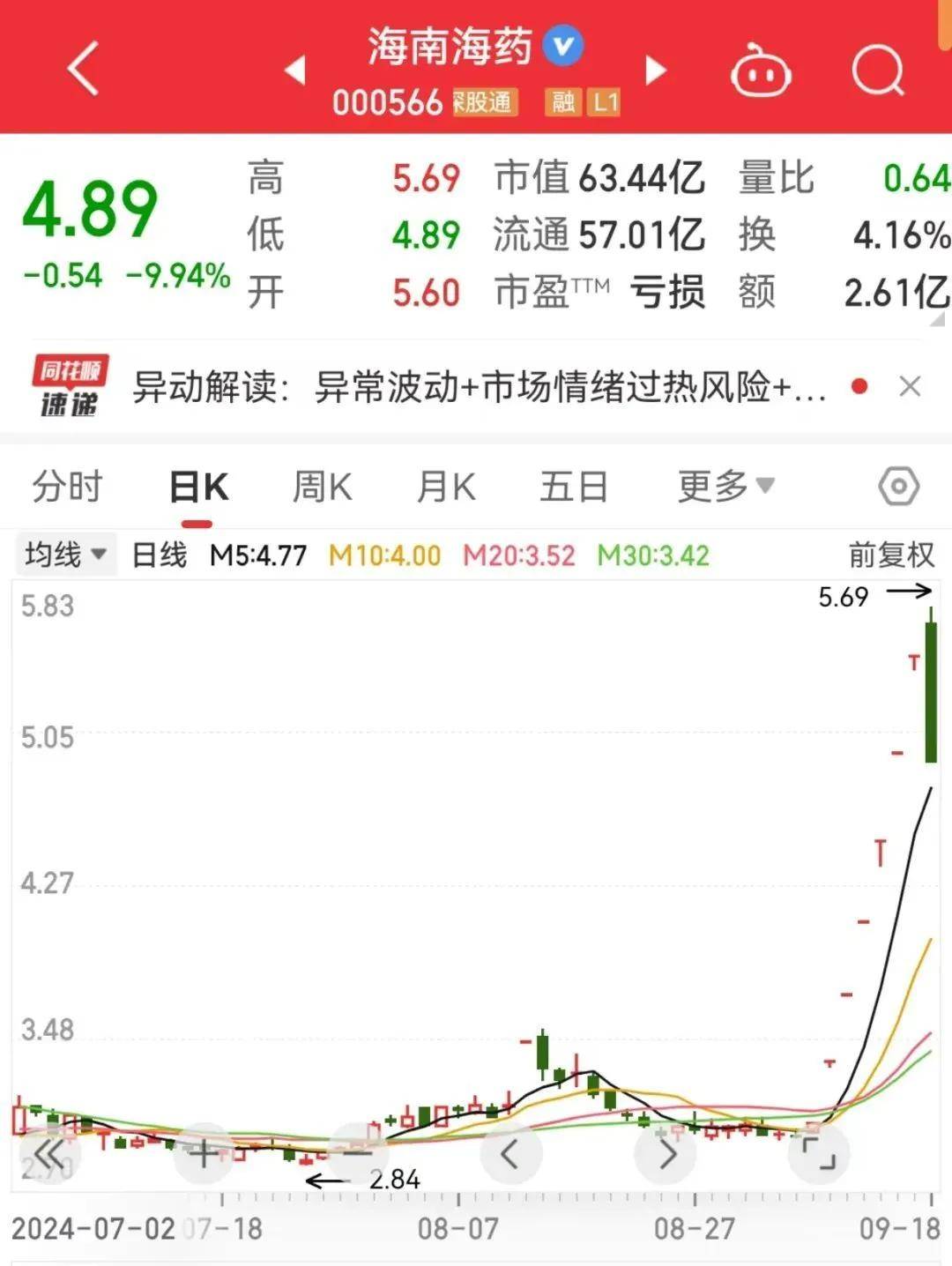952x1266 pixels.
Task: Open the robot assistant icon
Action: point(760,71)
